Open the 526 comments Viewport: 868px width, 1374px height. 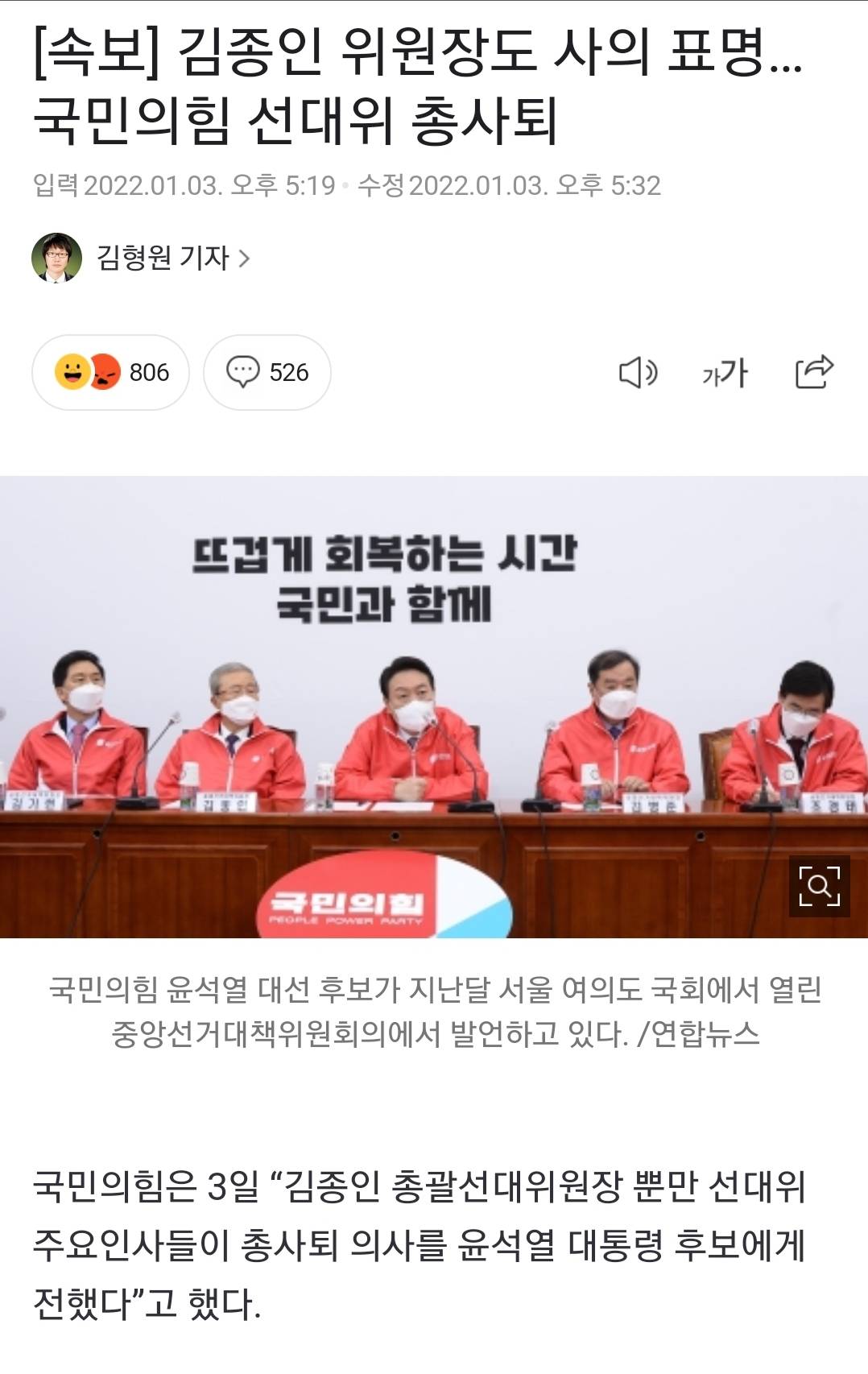[x=267, y=372]
